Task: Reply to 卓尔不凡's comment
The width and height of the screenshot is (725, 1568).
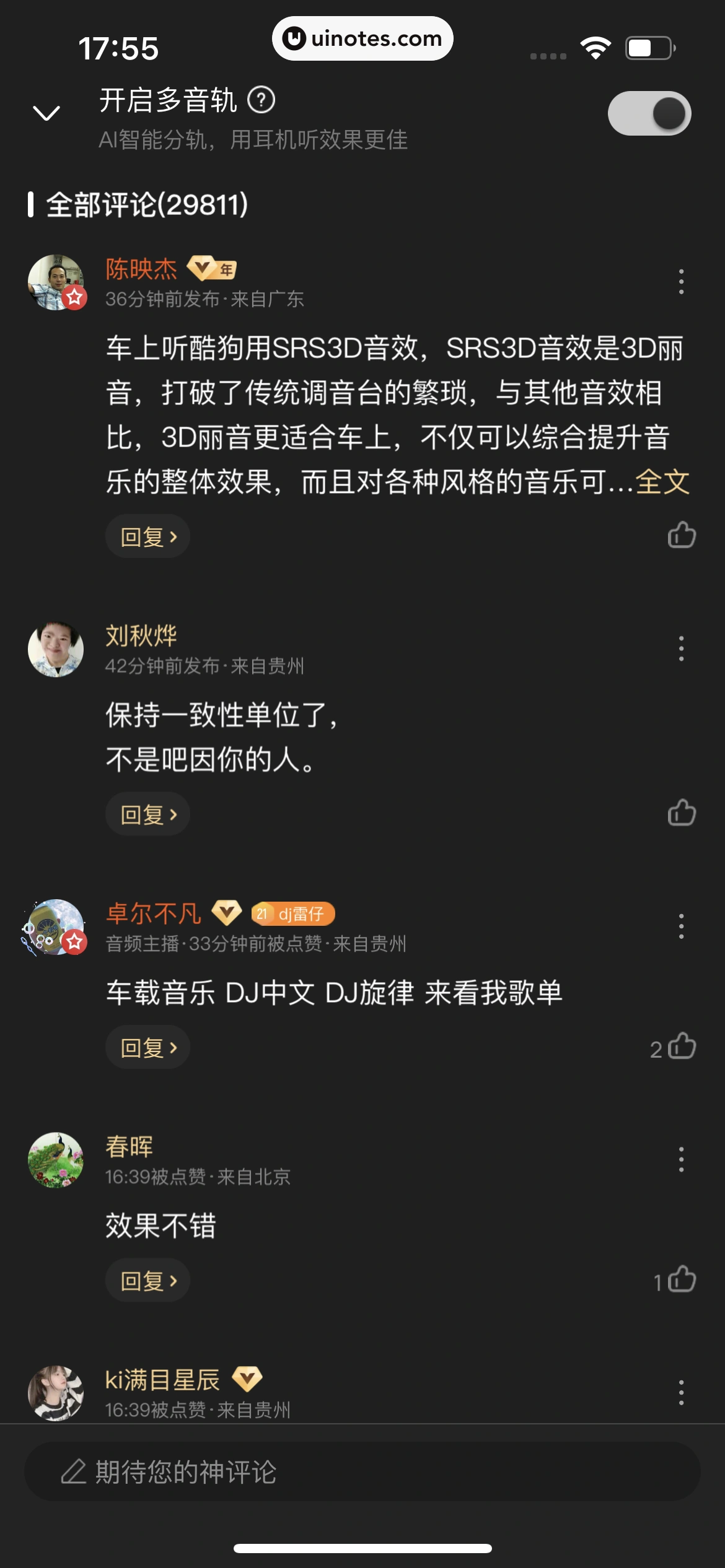Action: 147,1047
